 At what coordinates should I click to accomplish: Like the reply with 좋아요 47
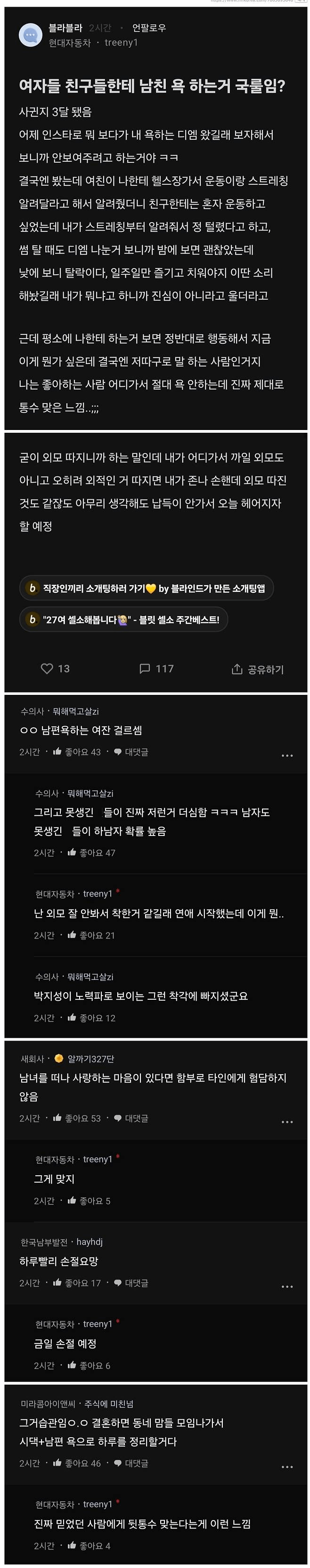pyautogui.click(x=91, y=853)
